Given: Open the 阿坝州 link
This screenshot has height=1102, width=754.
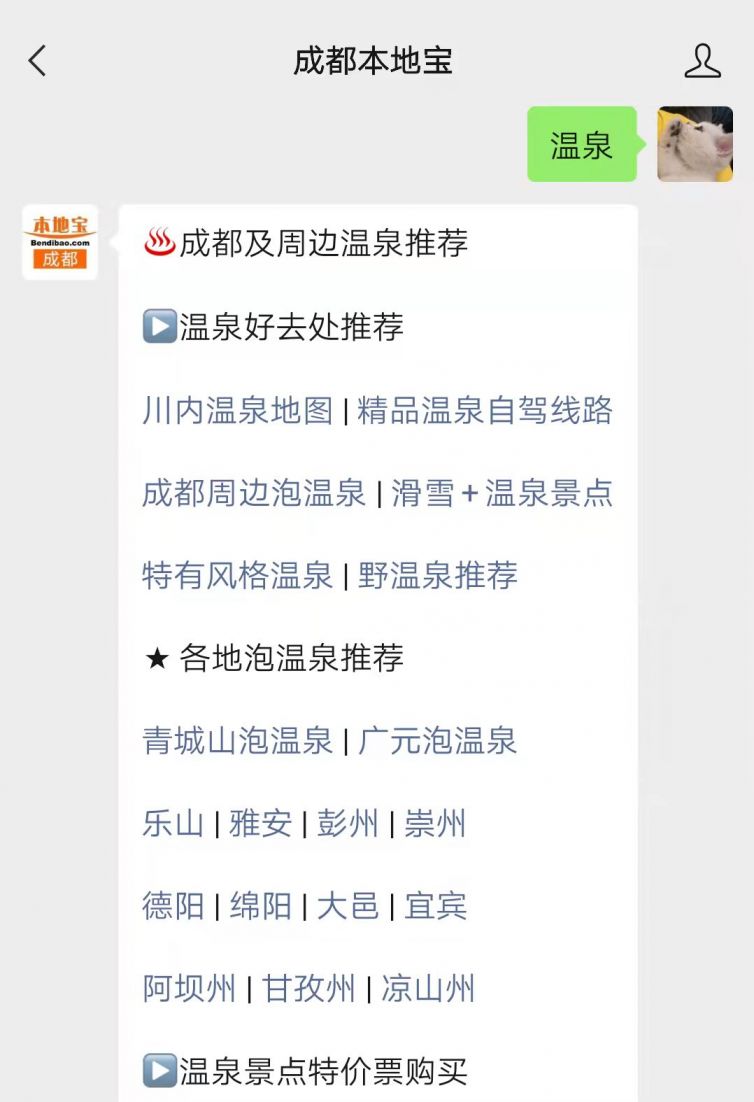Looking at the screenshot, I should click(189, 989).
